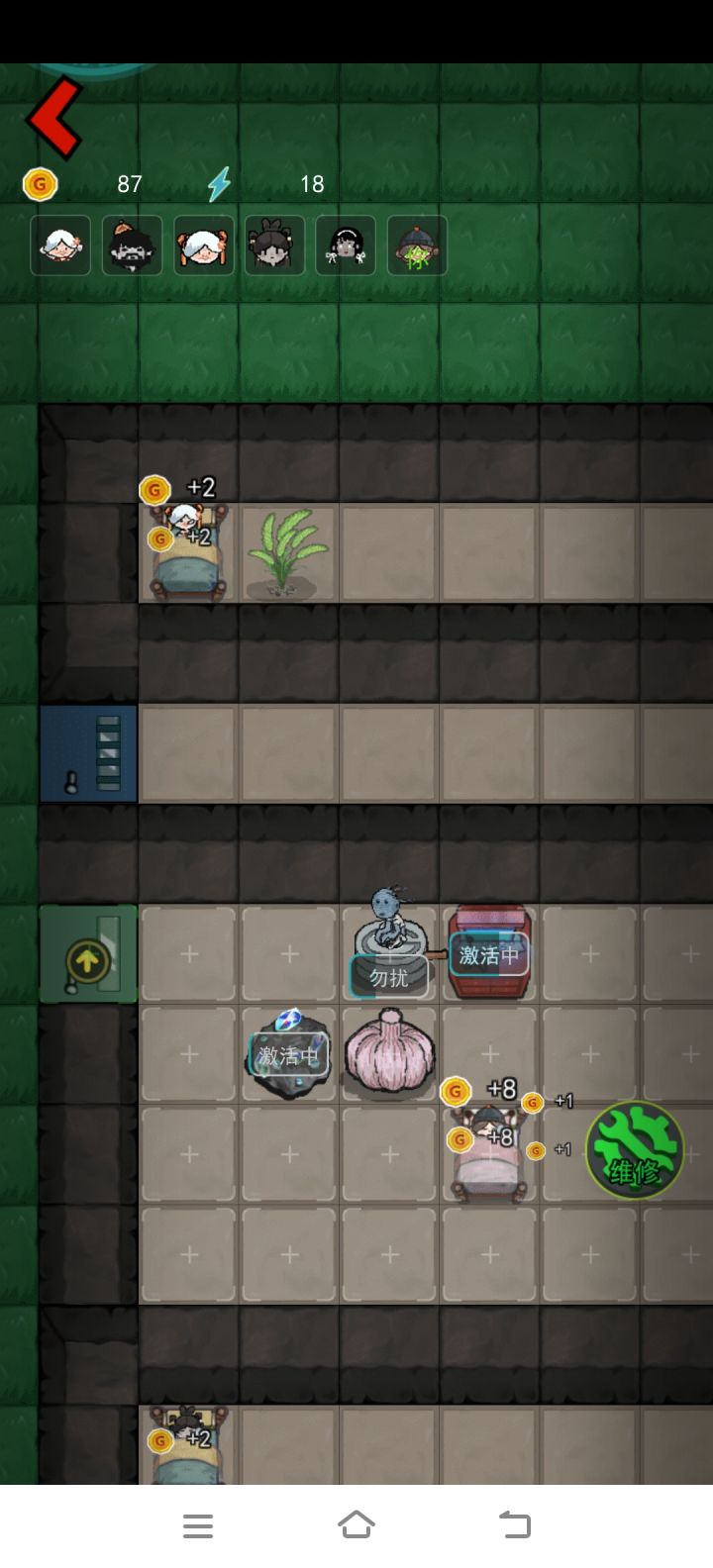Select the girl with orange pigtails portrait

click(x=203, y=245)
